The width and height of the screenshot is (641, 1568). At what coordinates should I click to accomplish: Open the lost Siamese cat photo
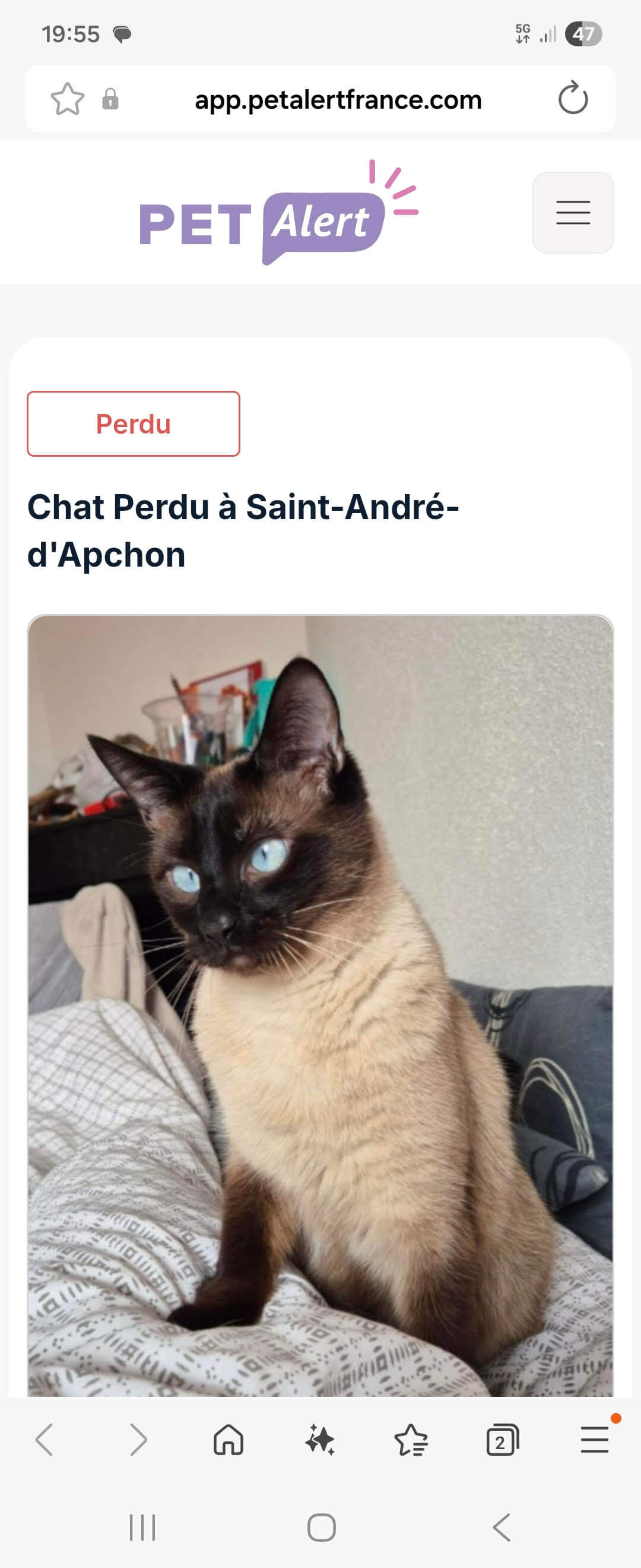click(x=320, y=1004)
